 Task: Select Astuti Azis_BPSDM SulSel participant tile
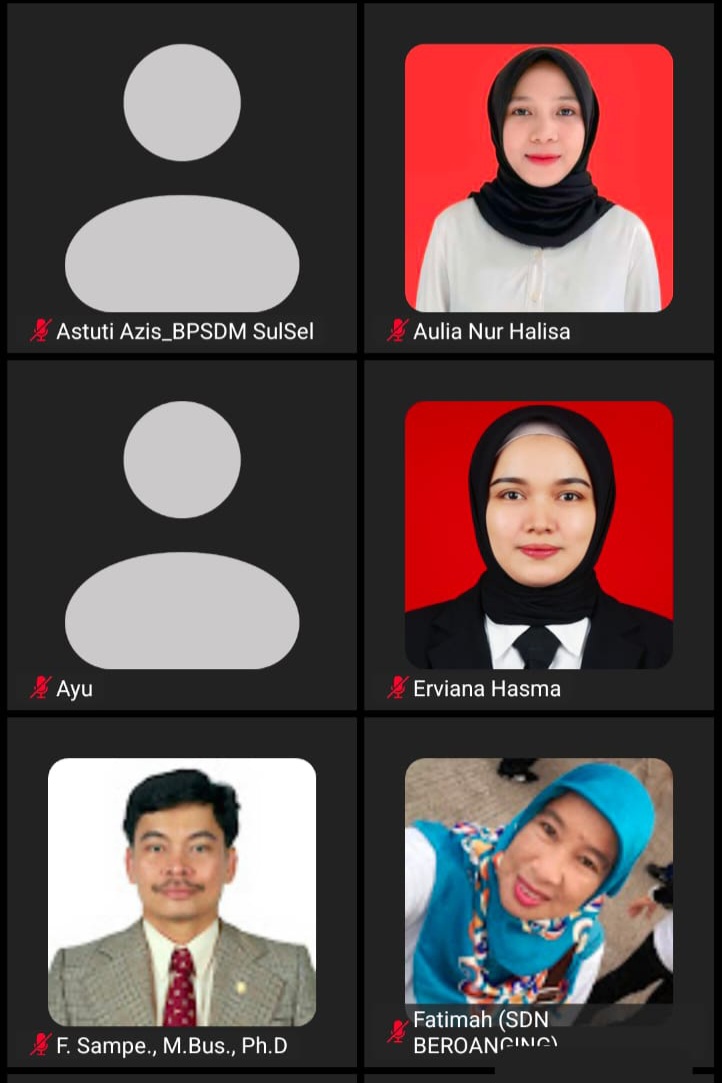click(182, 178)
